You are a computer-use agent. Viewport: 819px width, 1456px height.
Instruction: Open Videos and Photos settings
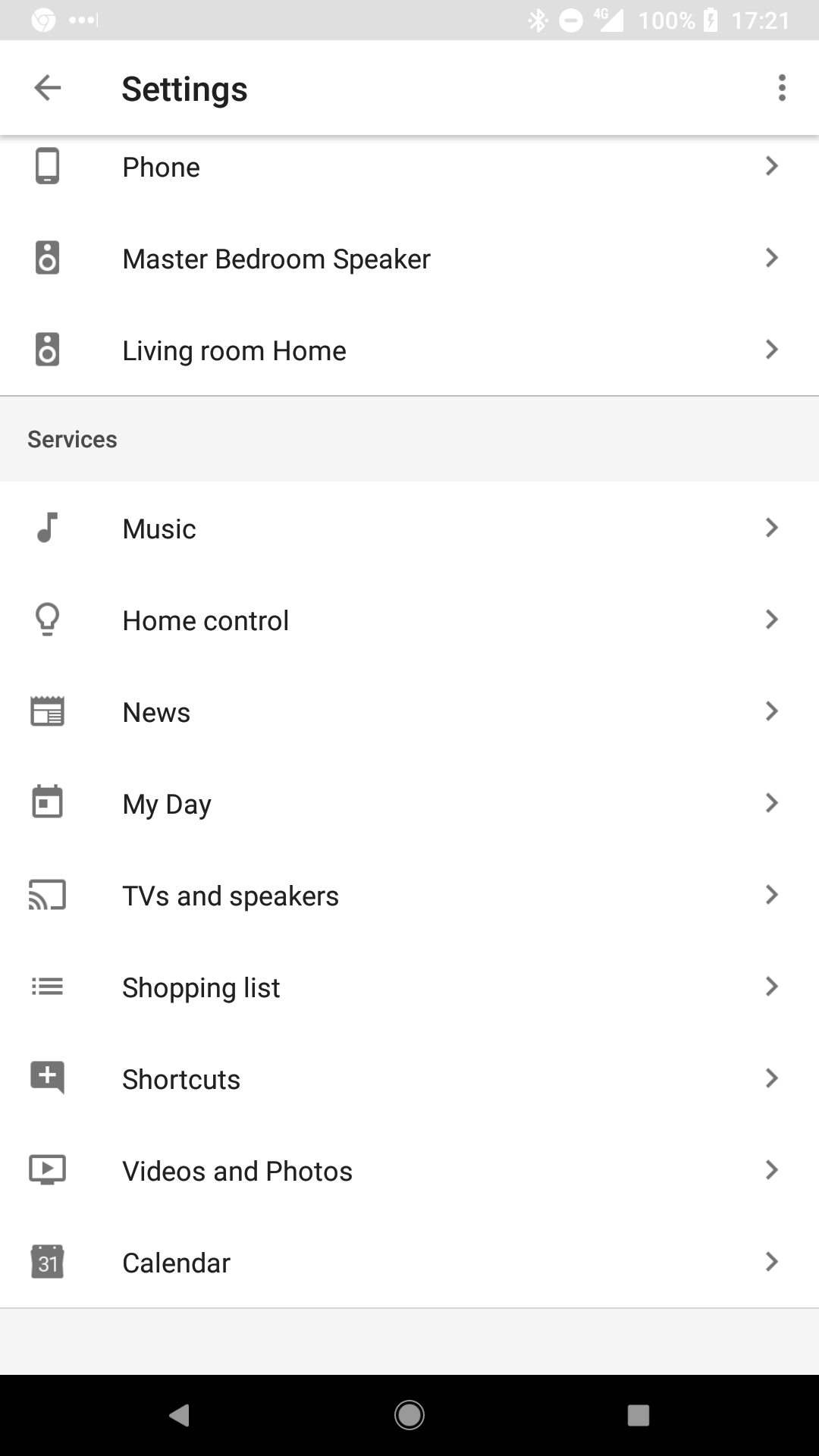click(409, 1171)
